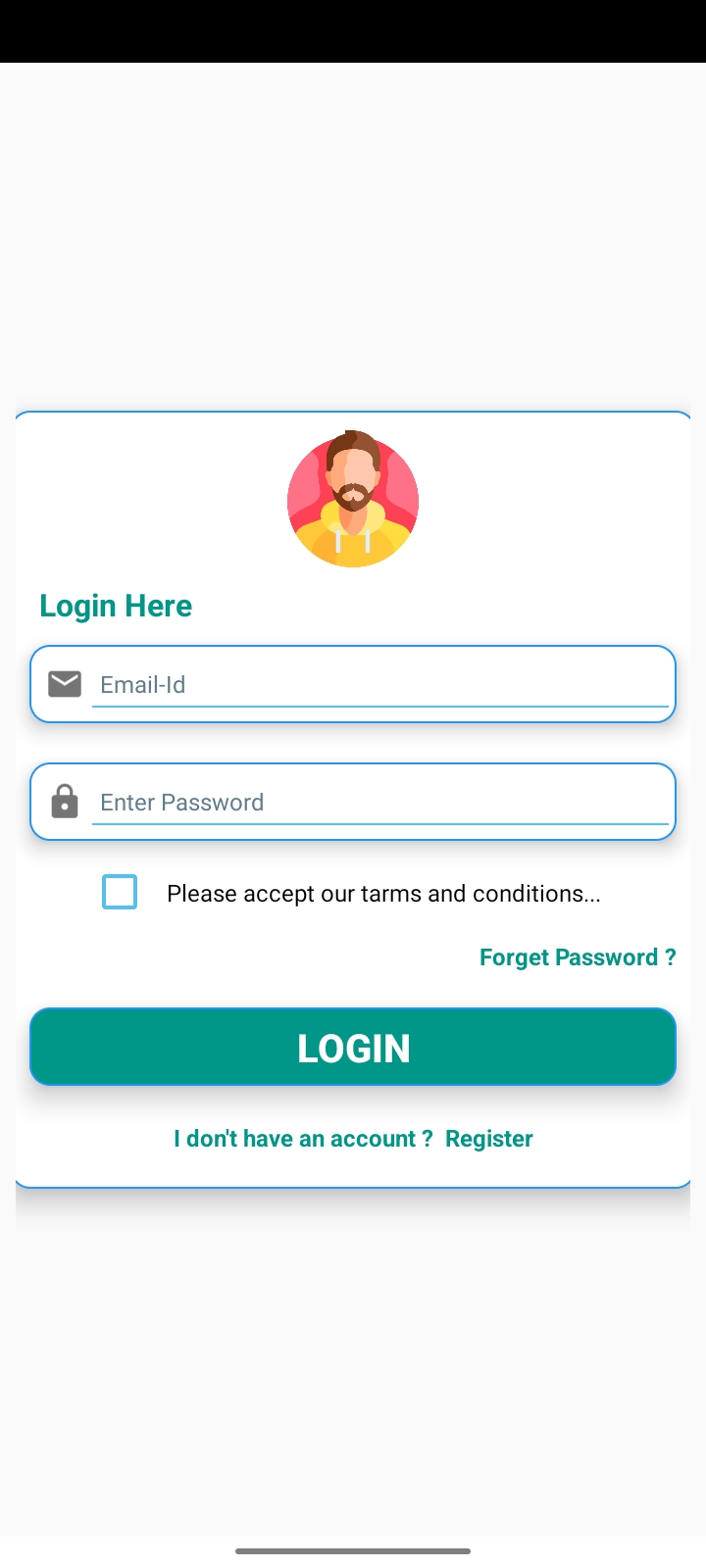Open the Forget Password link
The width and height of the screenshot is (706, 1568).
[578, 957]
